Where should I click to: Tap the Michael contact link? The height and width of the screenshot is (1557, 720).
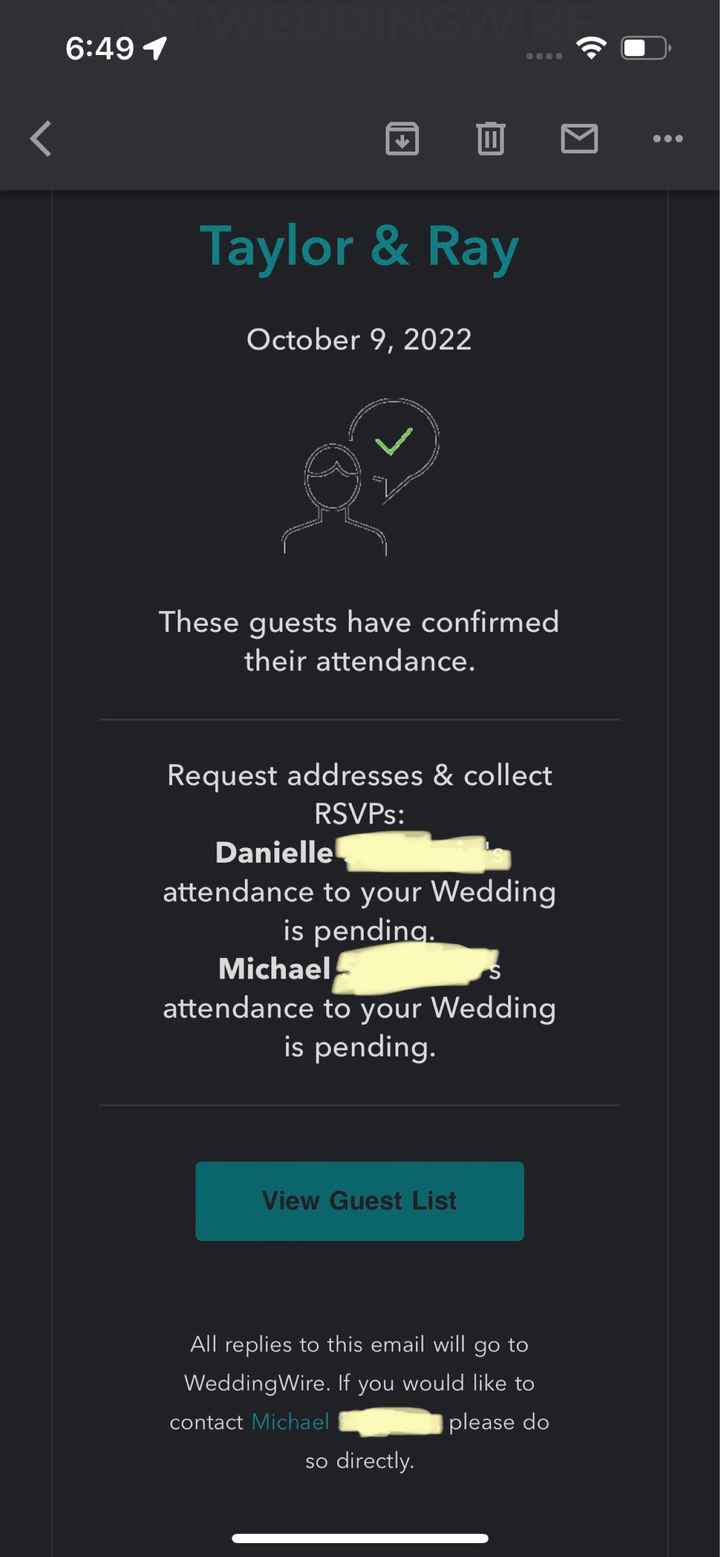[290, 1421]
